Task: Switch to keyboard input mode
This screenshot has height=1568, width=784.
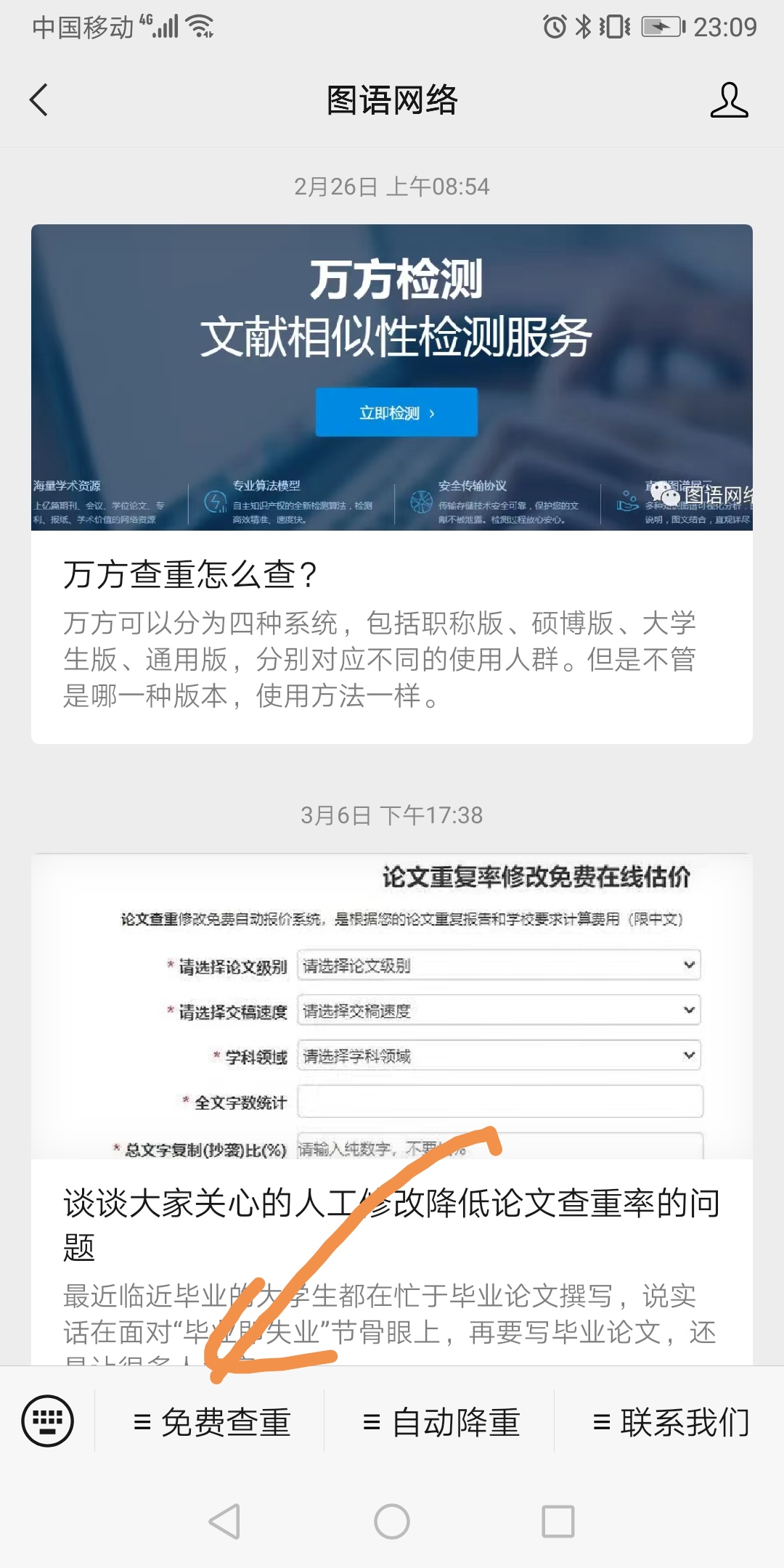Action: coord(47,1421)
